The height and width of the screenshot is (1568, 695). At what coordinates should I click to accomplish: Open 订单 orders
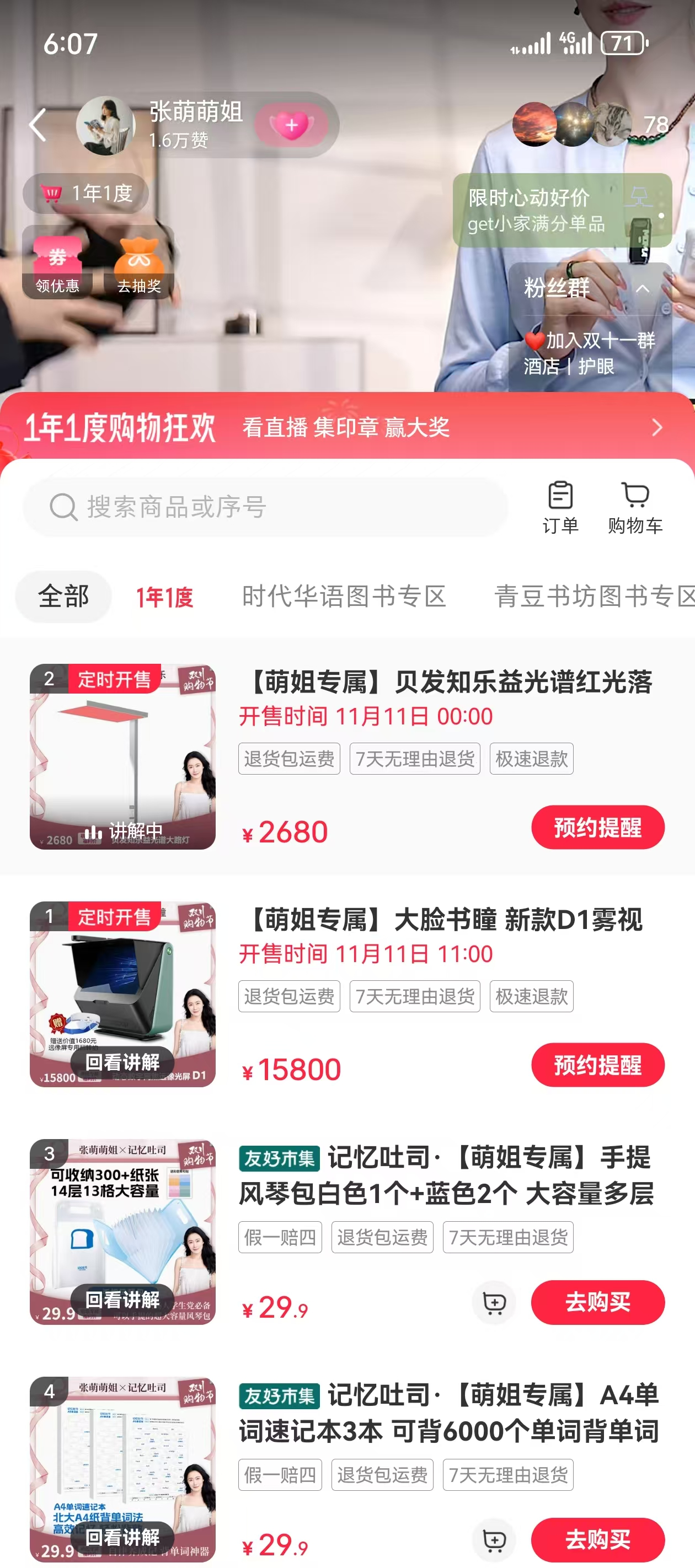[560, 507]
